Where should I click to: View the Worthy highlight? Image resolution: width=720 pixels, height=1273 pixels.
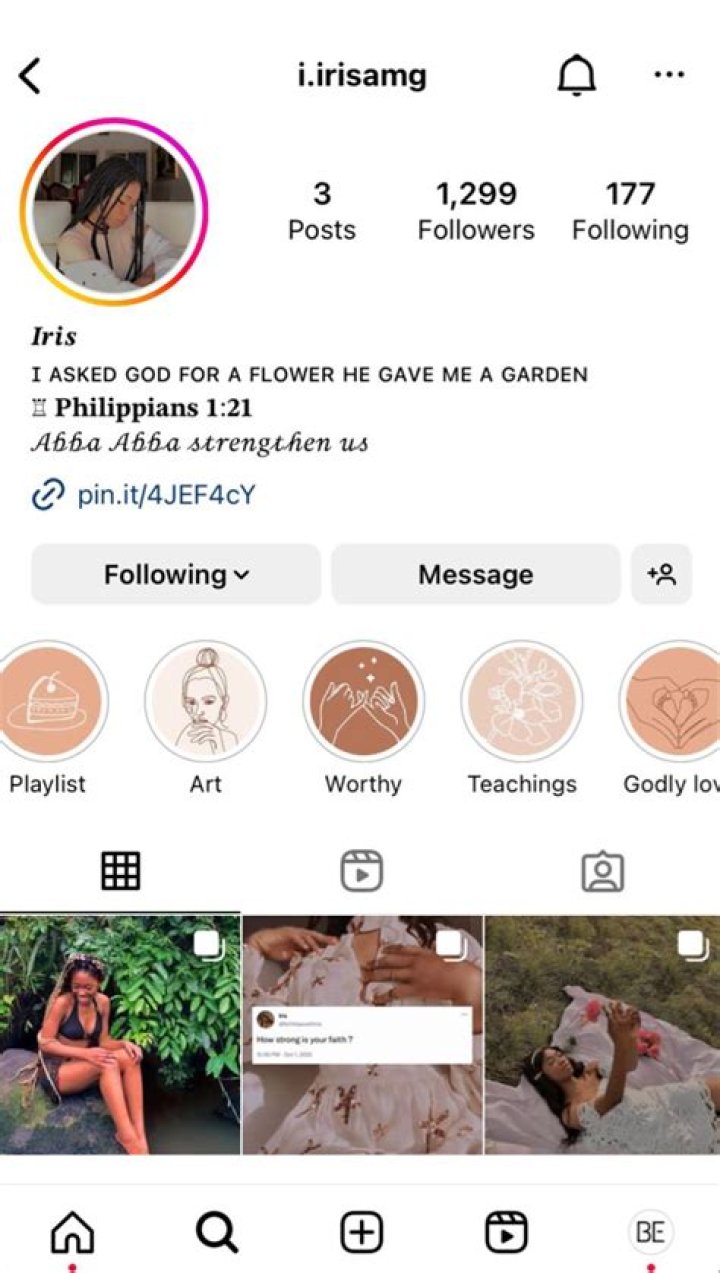[x=363, y=701]
